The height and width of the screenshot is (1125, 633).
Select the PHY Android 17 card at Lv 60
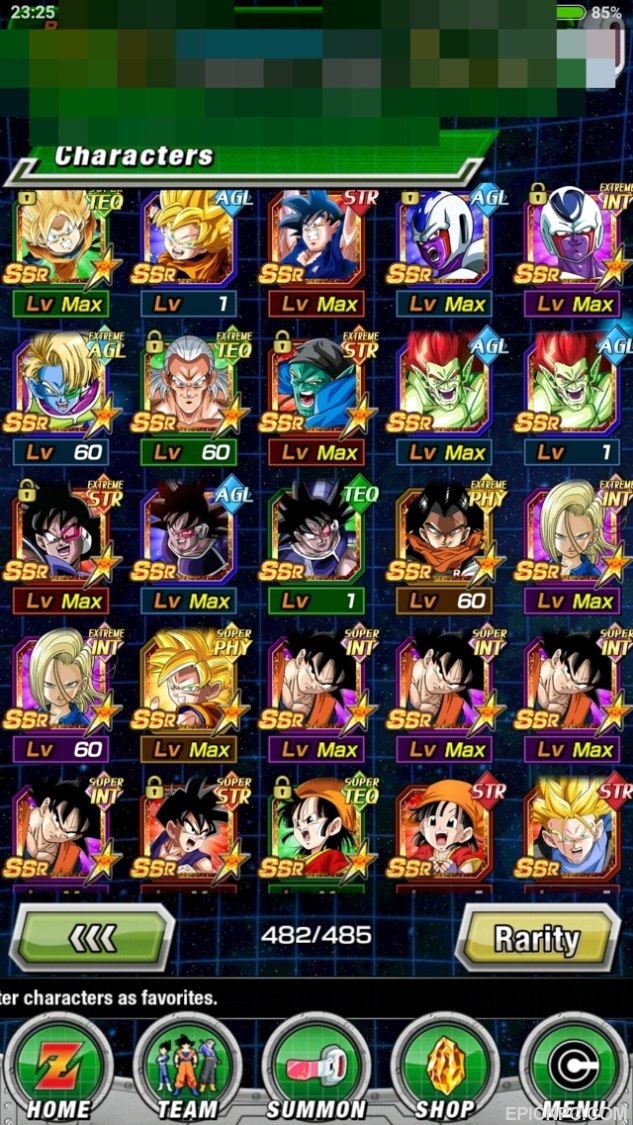tap(444, 548)
